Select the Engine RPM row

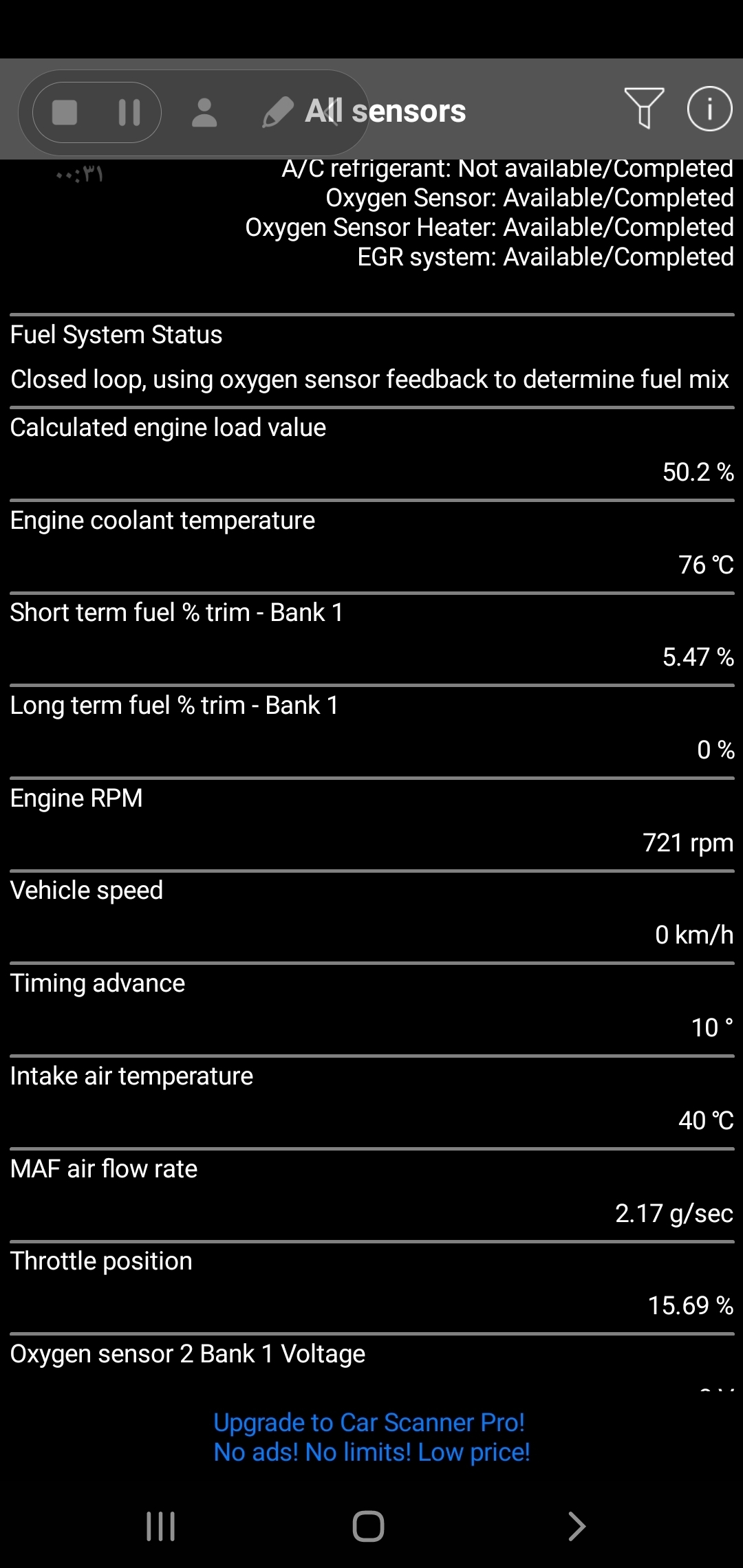point(371,821)
